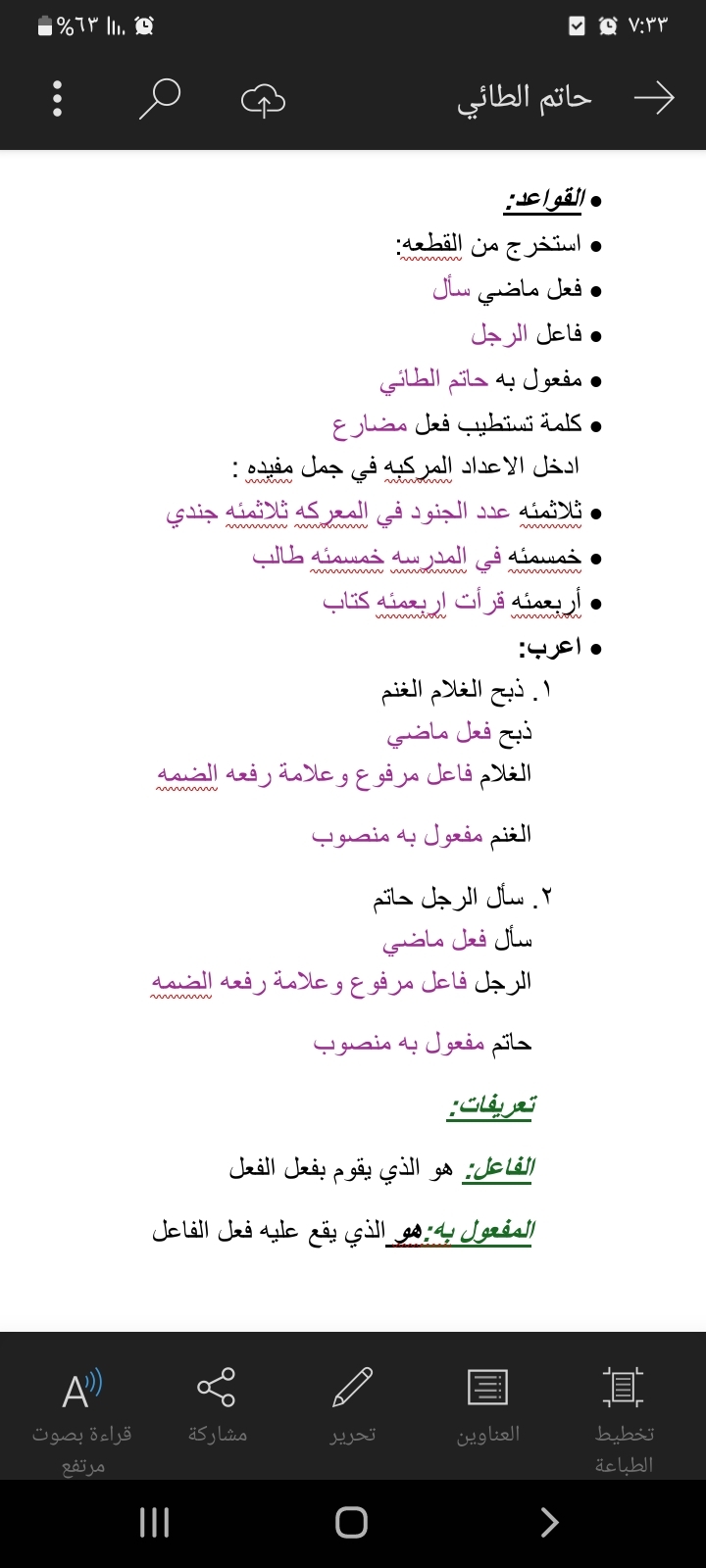Go back using the arrow in the top bar
Screen dimensions: 706x1568
point(654,98)
